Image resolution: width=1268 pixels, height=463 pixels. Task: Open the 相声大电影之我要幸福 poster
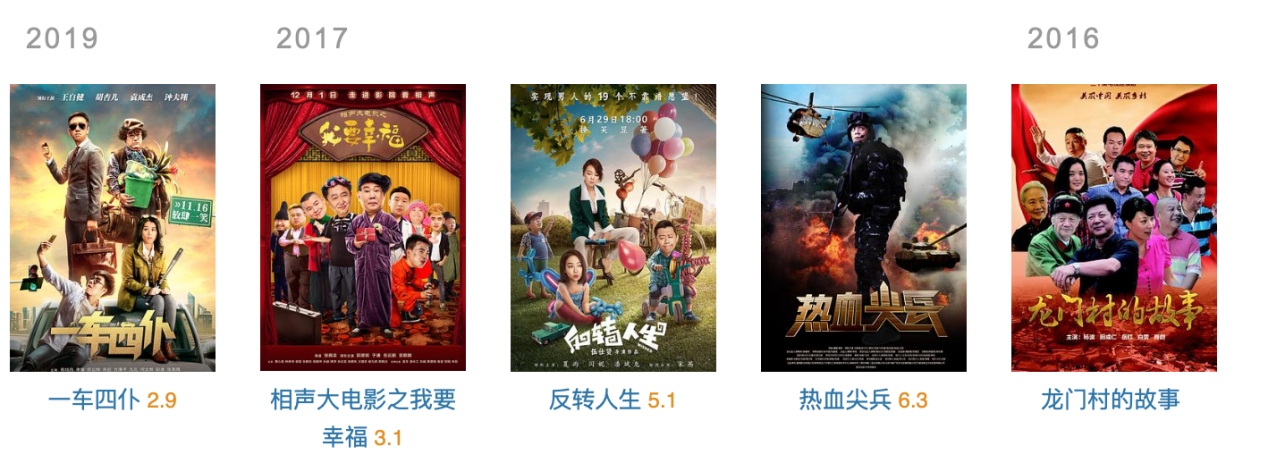click(x=363, y=227)
